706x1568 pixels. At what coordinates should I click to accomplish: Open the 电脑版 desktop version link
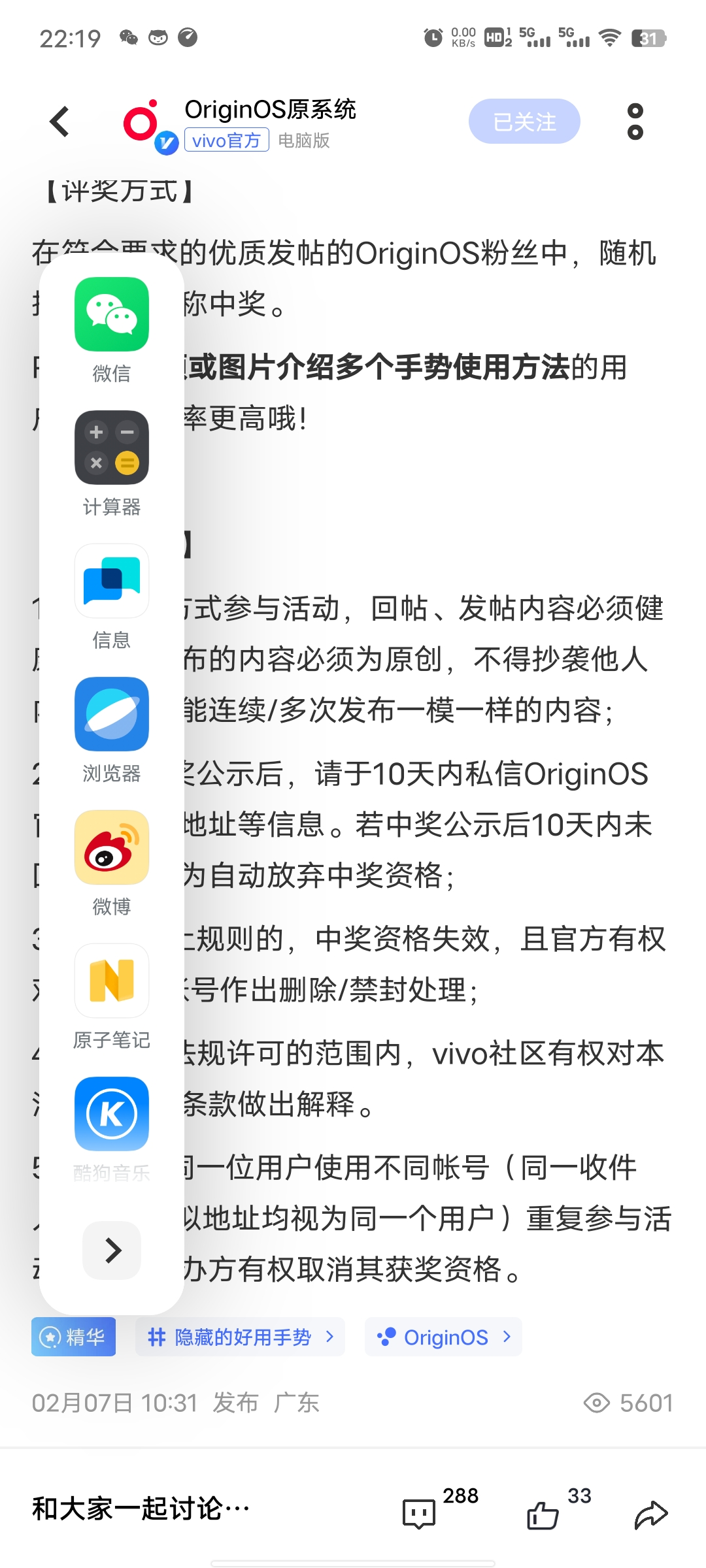pos(304,140)
